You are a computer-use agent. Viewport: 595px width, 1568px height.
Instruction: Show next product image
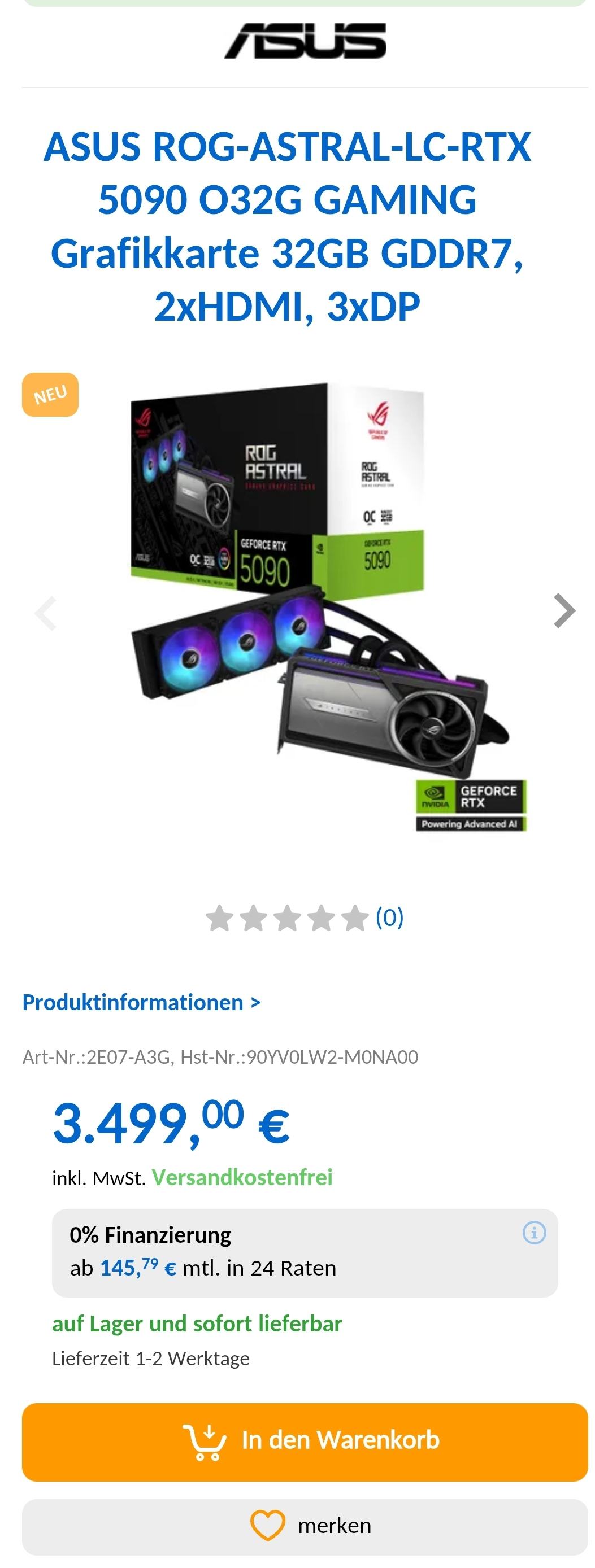[564, 610]
